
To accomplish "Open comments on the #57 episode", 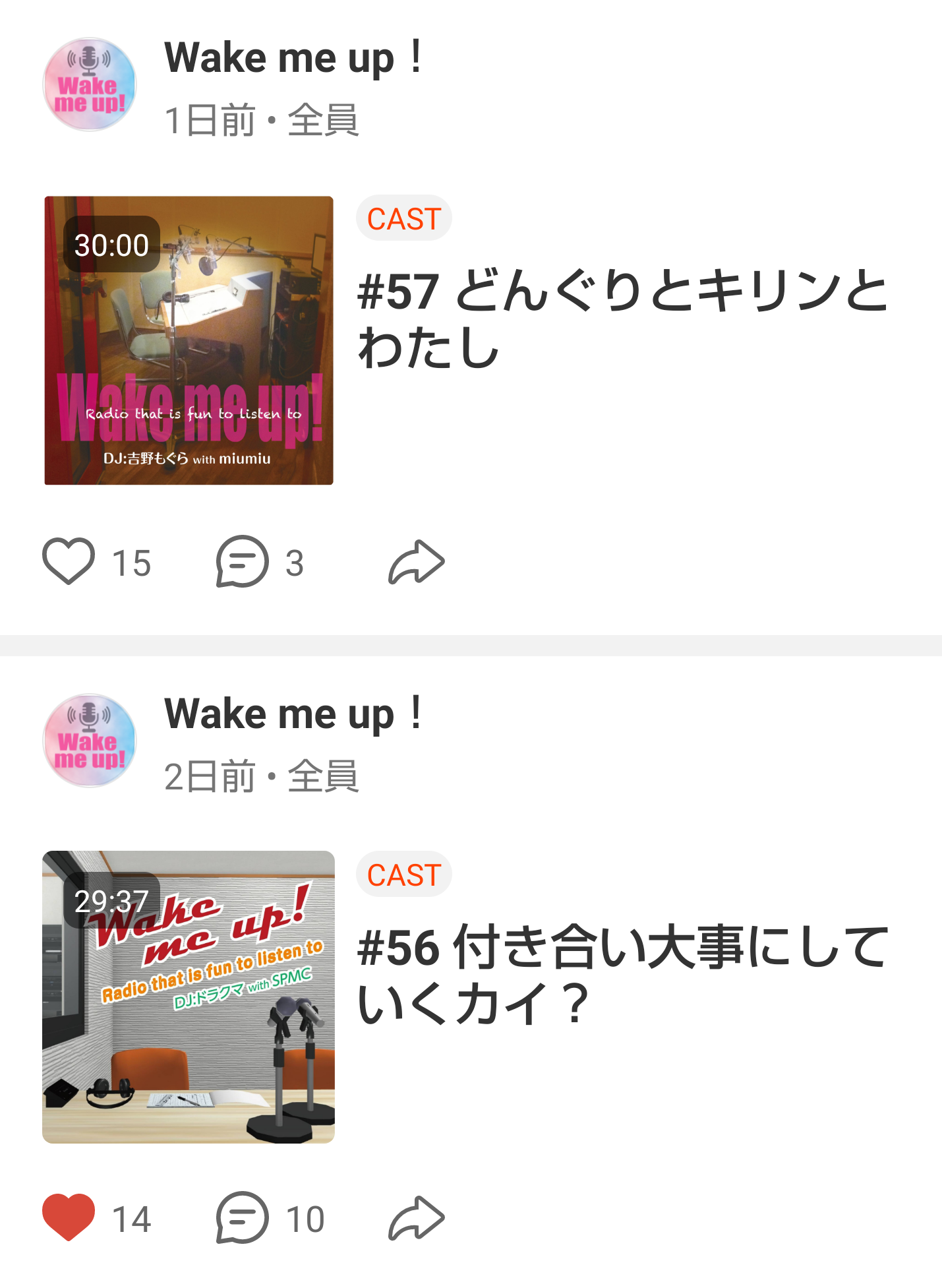I will coord(242,562).
